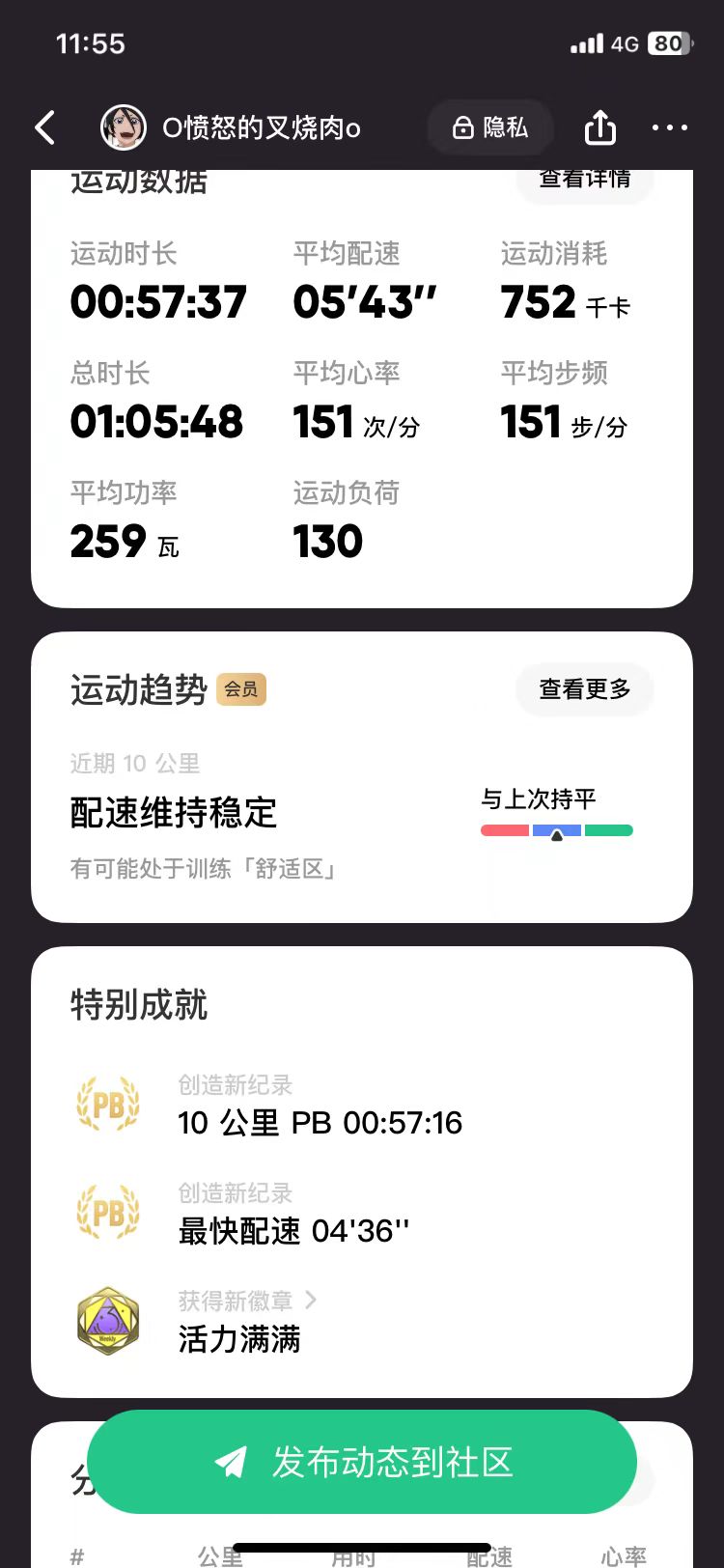Tap the pace comparison 与上次持平 color bar
The height and width of the screenshot is (1568, 724).
pyautogui.click(x=557, y=829)
